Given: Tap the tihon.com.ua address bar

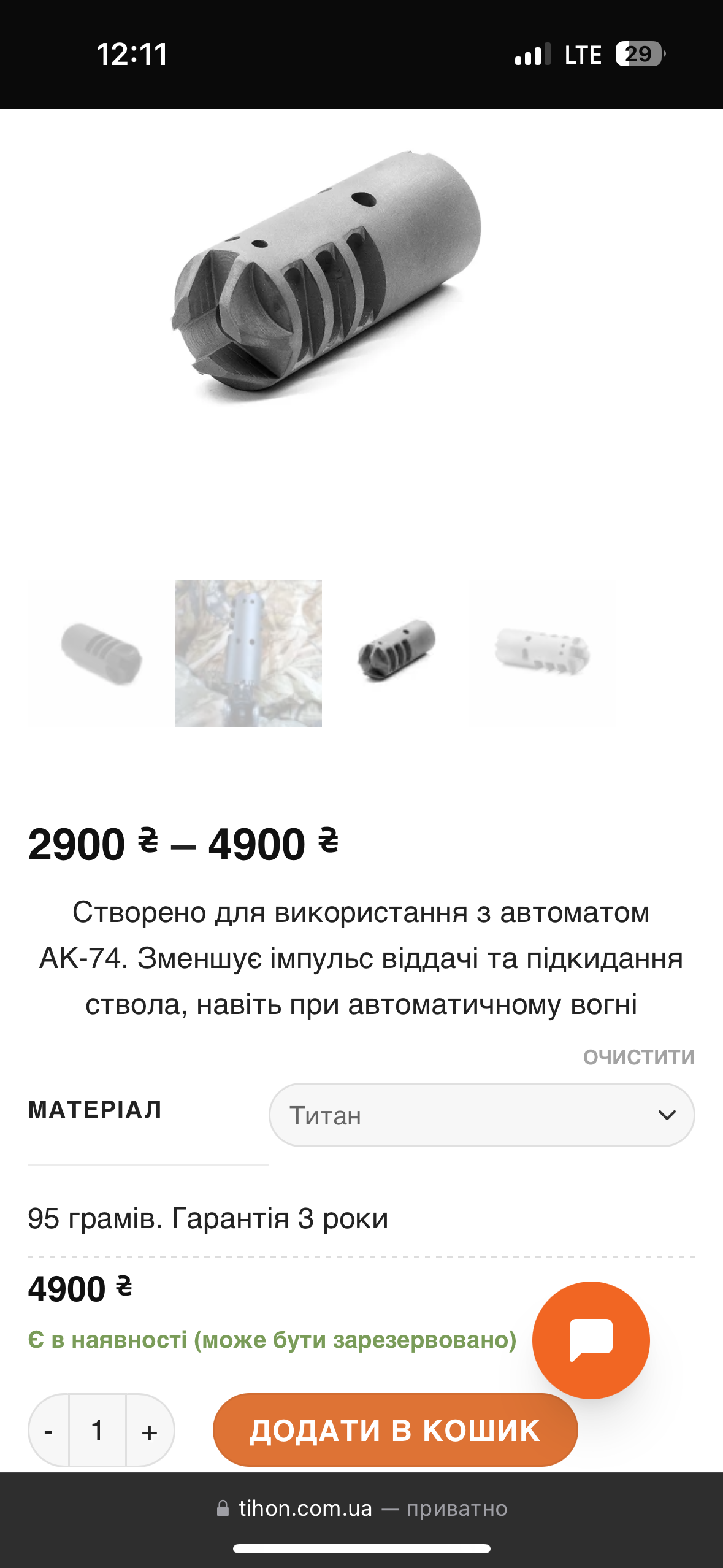Looking at the screenshot, I should coord(362,1508).
